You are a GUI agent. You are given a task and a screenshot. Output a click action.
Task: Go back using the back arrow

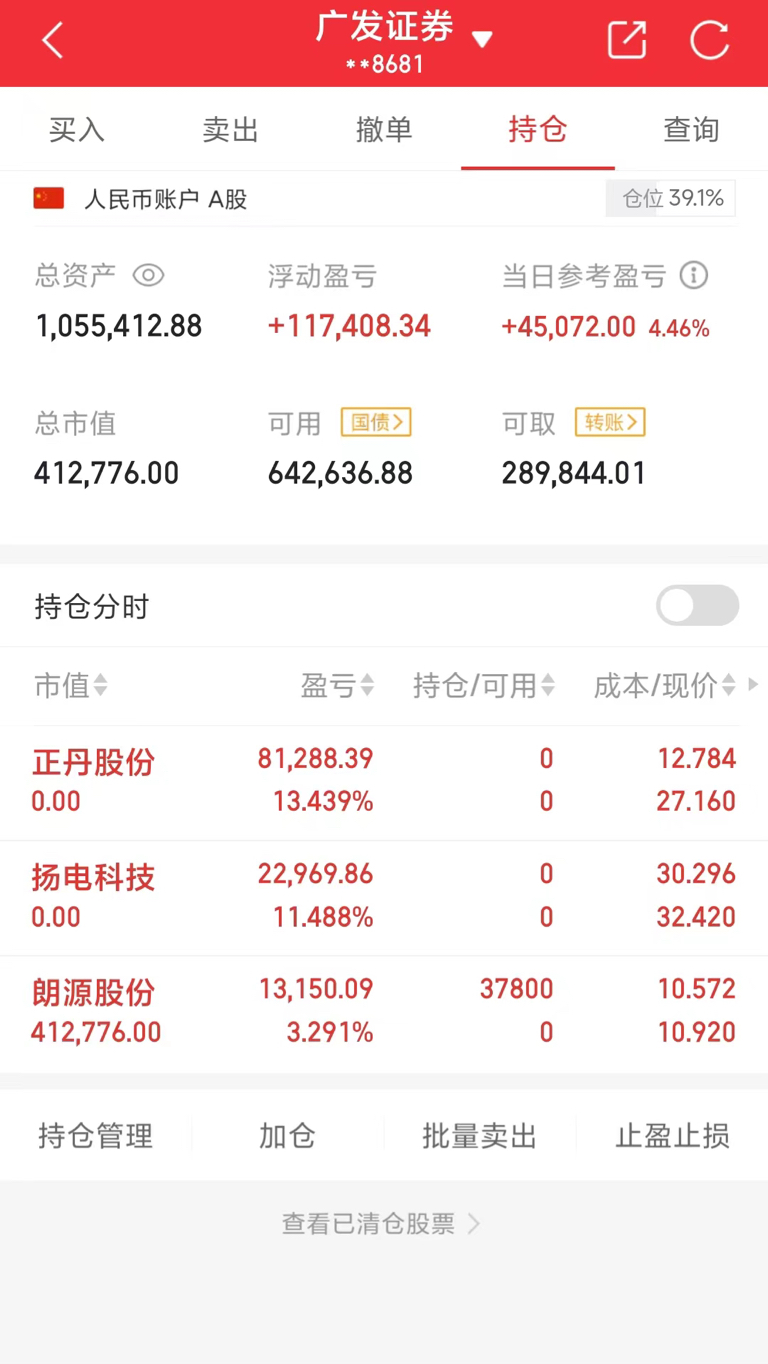[51, 40]
